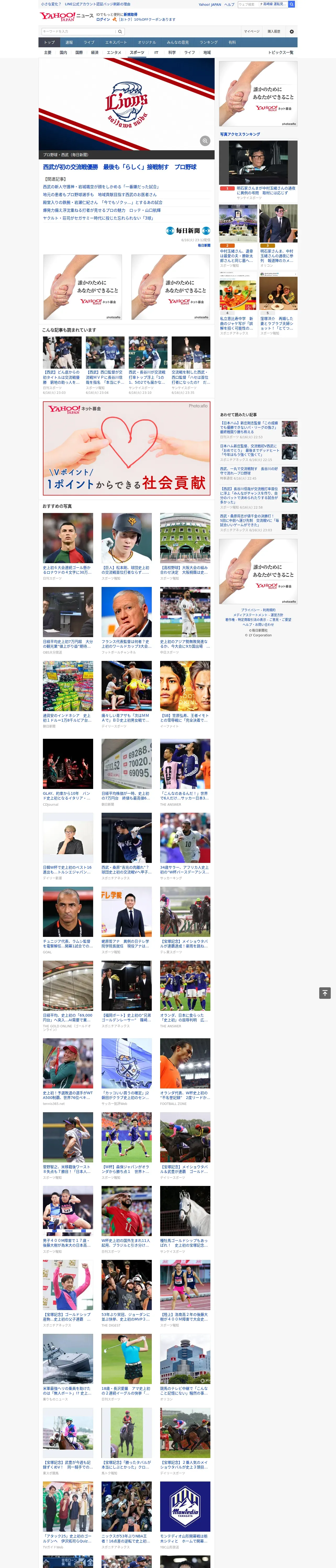Open 毎日新聞 source link

click(x=204, y=246)
